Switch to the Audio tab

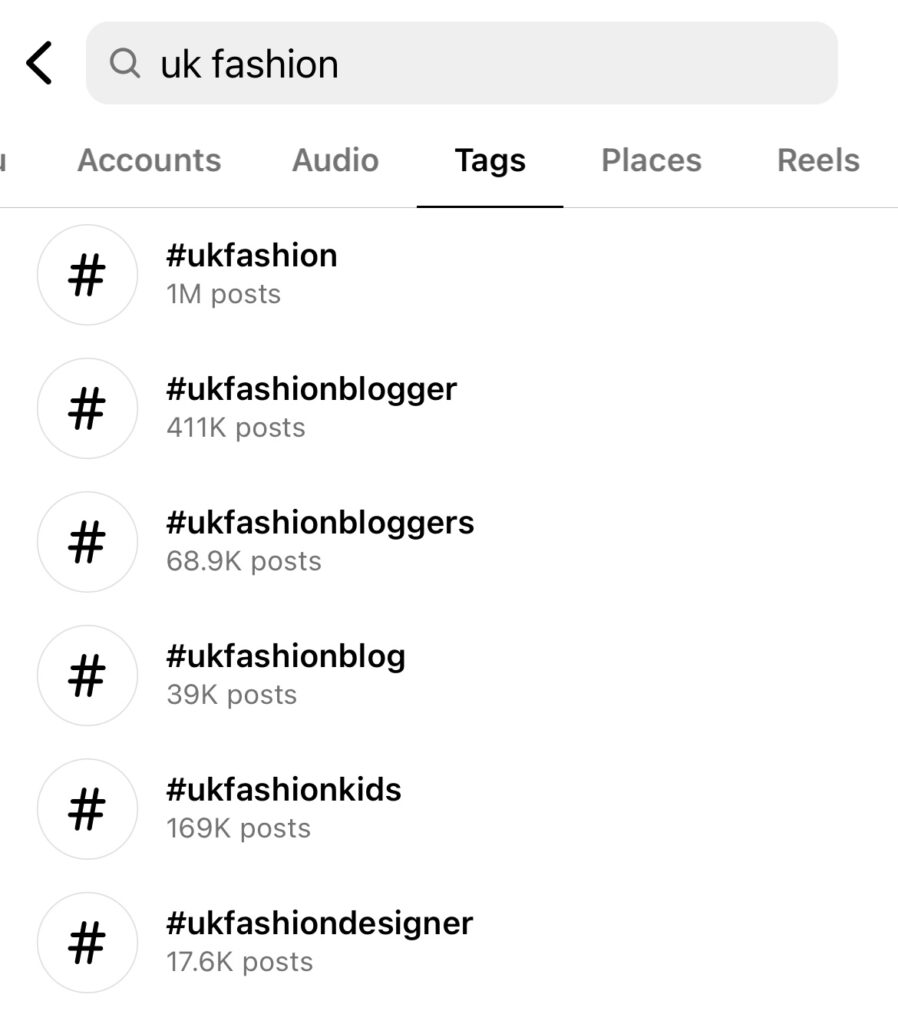tap(335, 161)
